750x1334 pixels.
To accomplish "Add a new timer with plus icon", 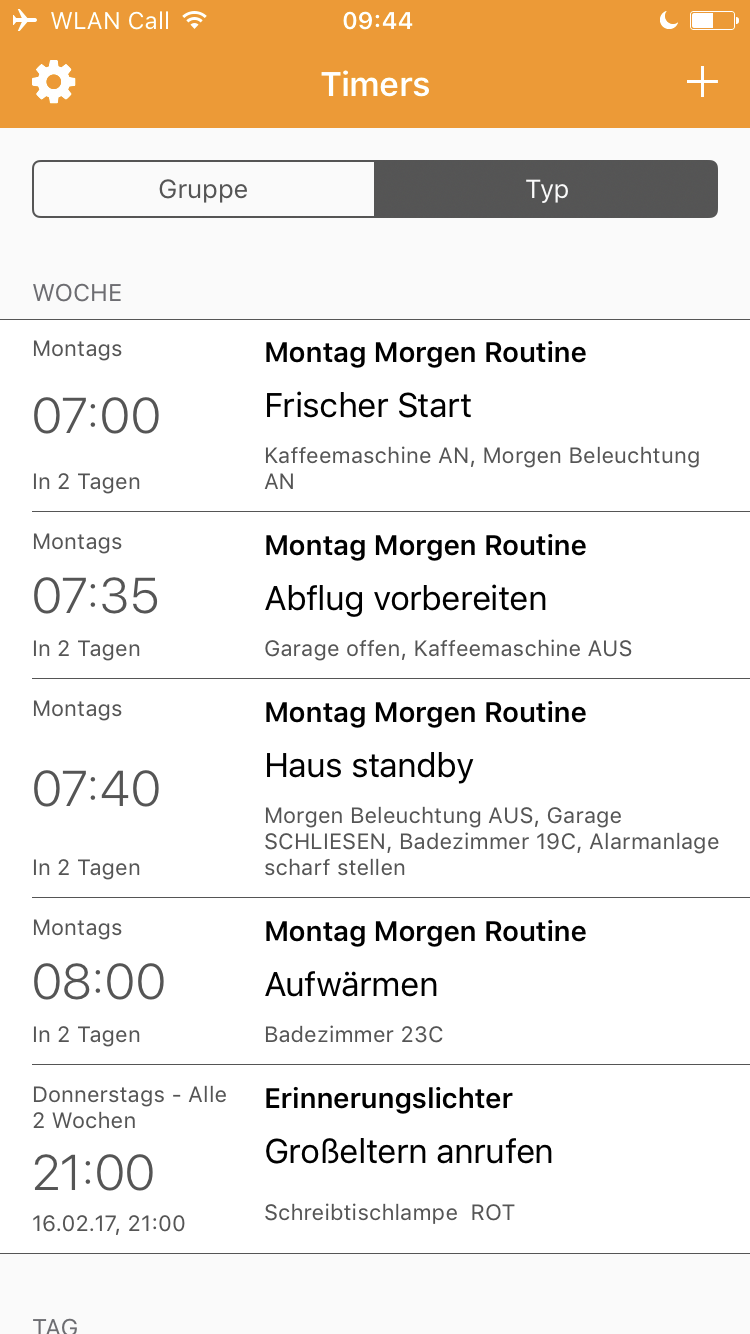I will 702,82.
